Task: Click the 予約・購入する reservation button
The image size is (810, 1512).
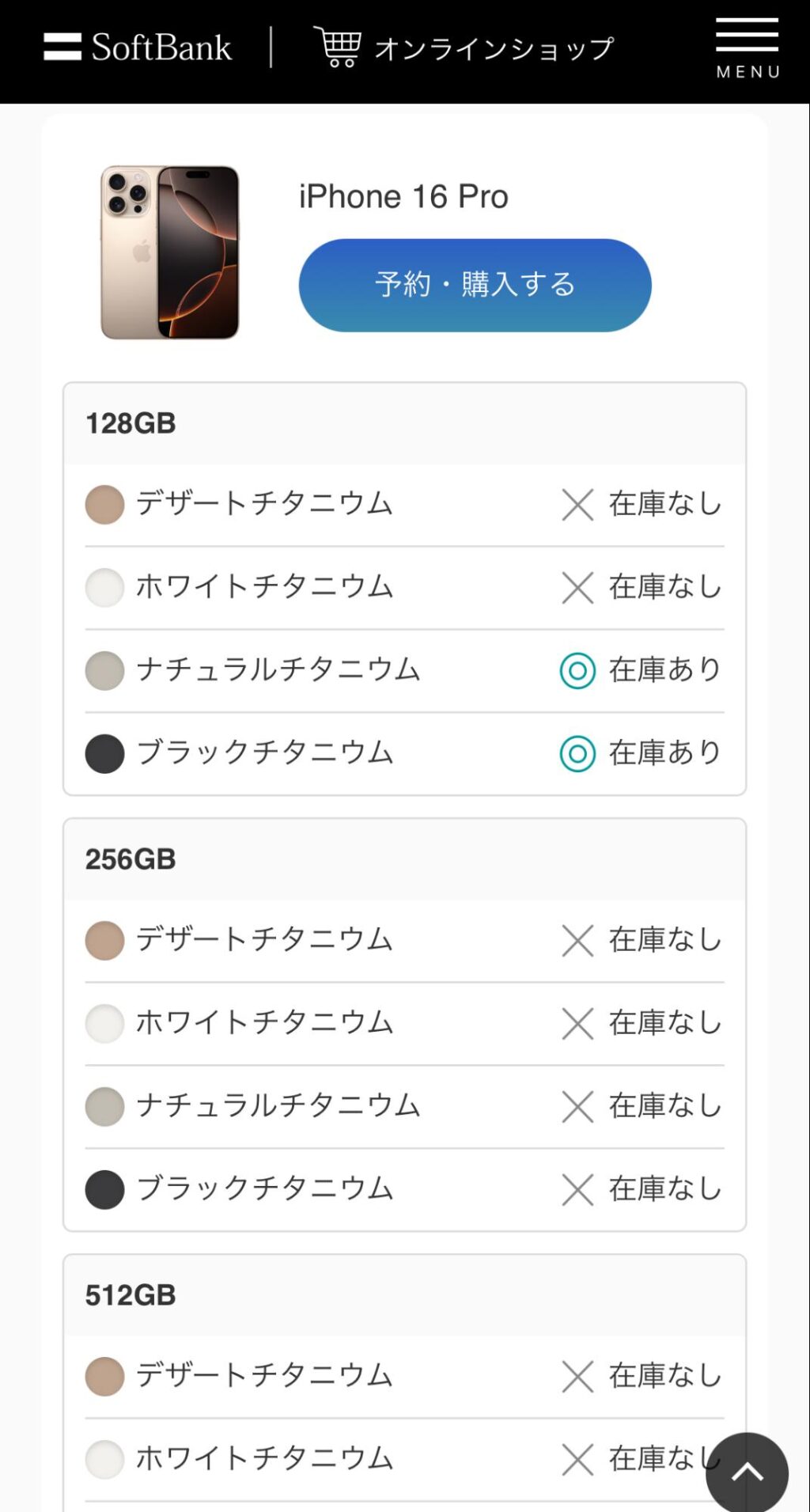Action: 473,285
